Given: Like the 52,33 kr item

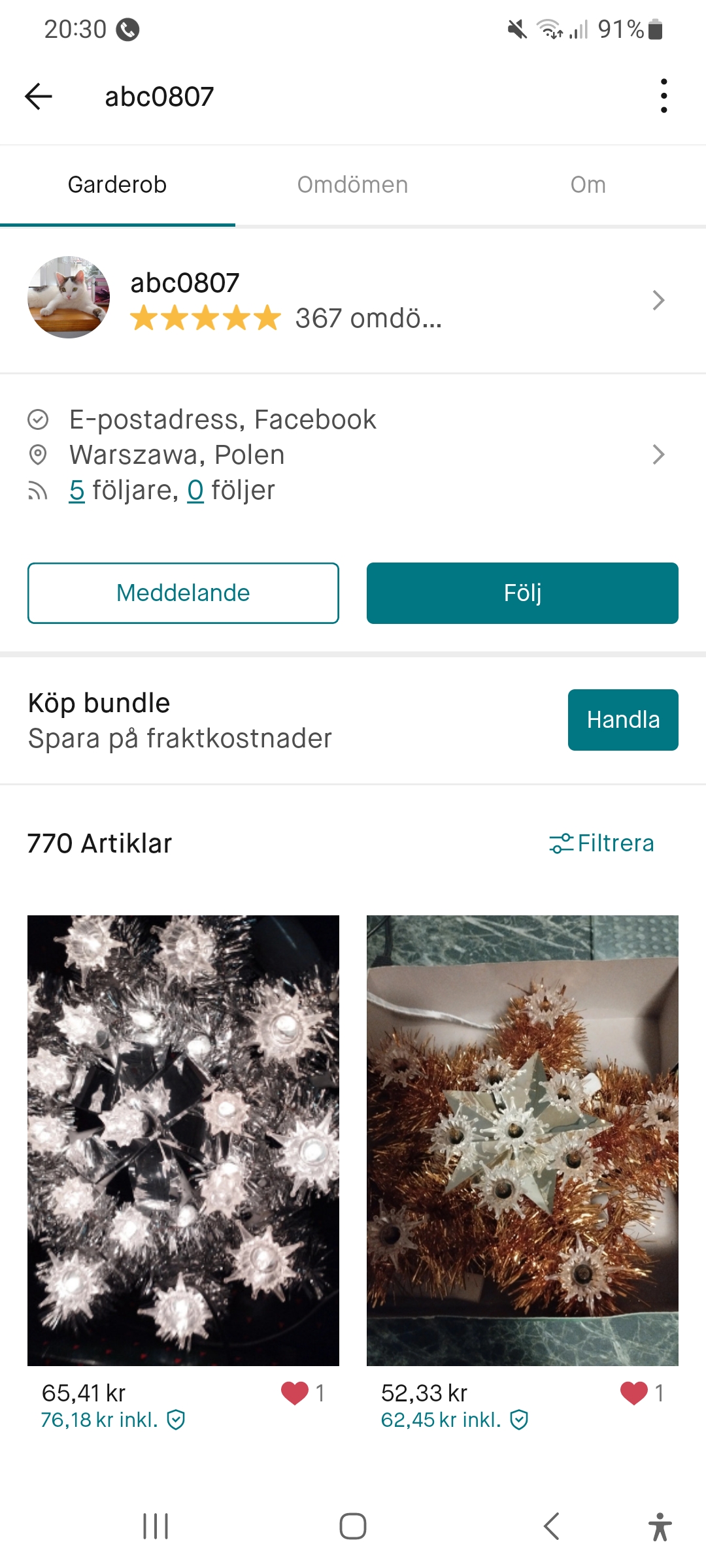Looking at the screenshot, I should point(634,1394).
